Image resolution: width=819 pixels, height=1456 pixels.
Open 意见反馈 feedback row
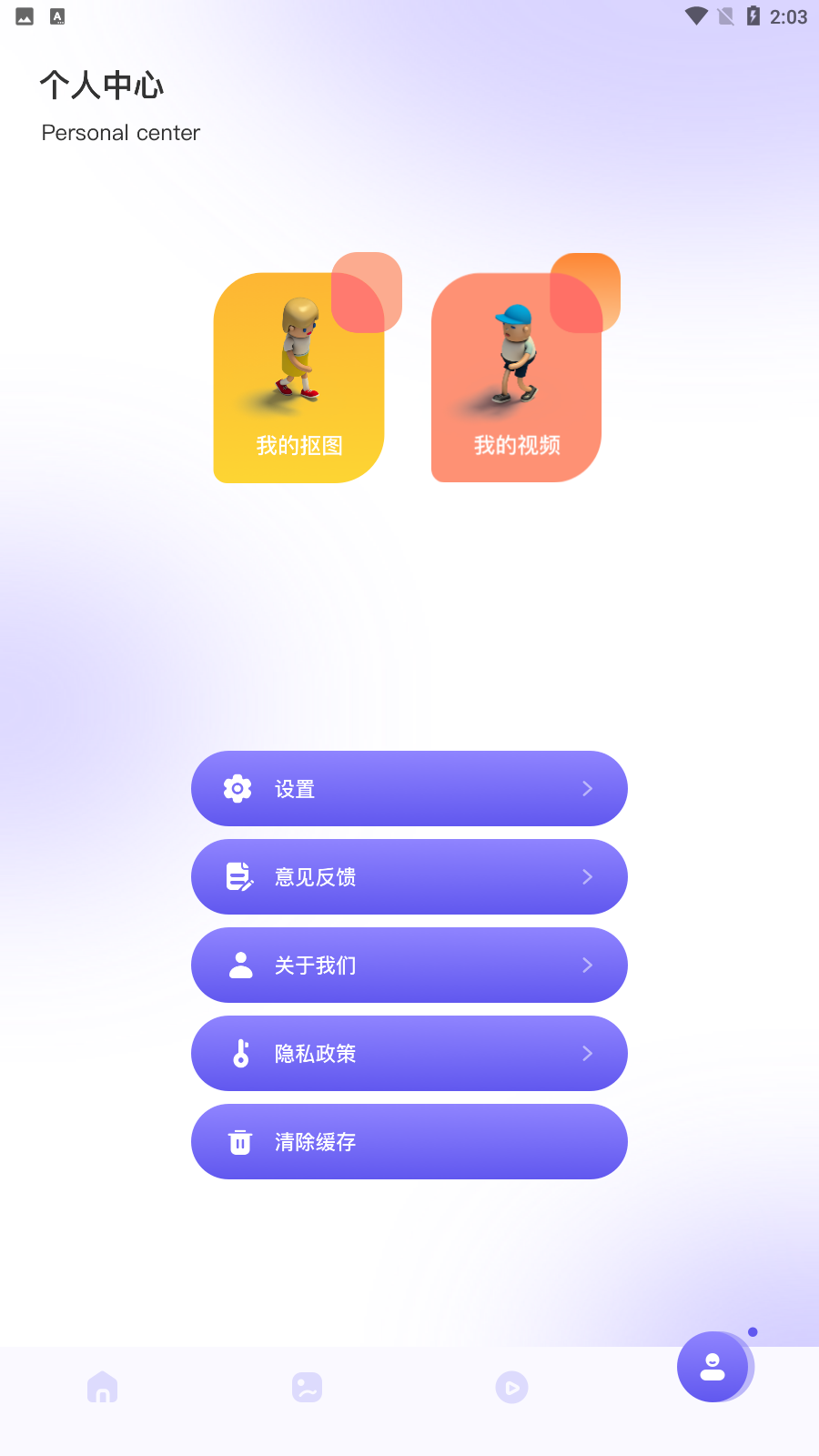pyautogui.click(x=409, y=877)
